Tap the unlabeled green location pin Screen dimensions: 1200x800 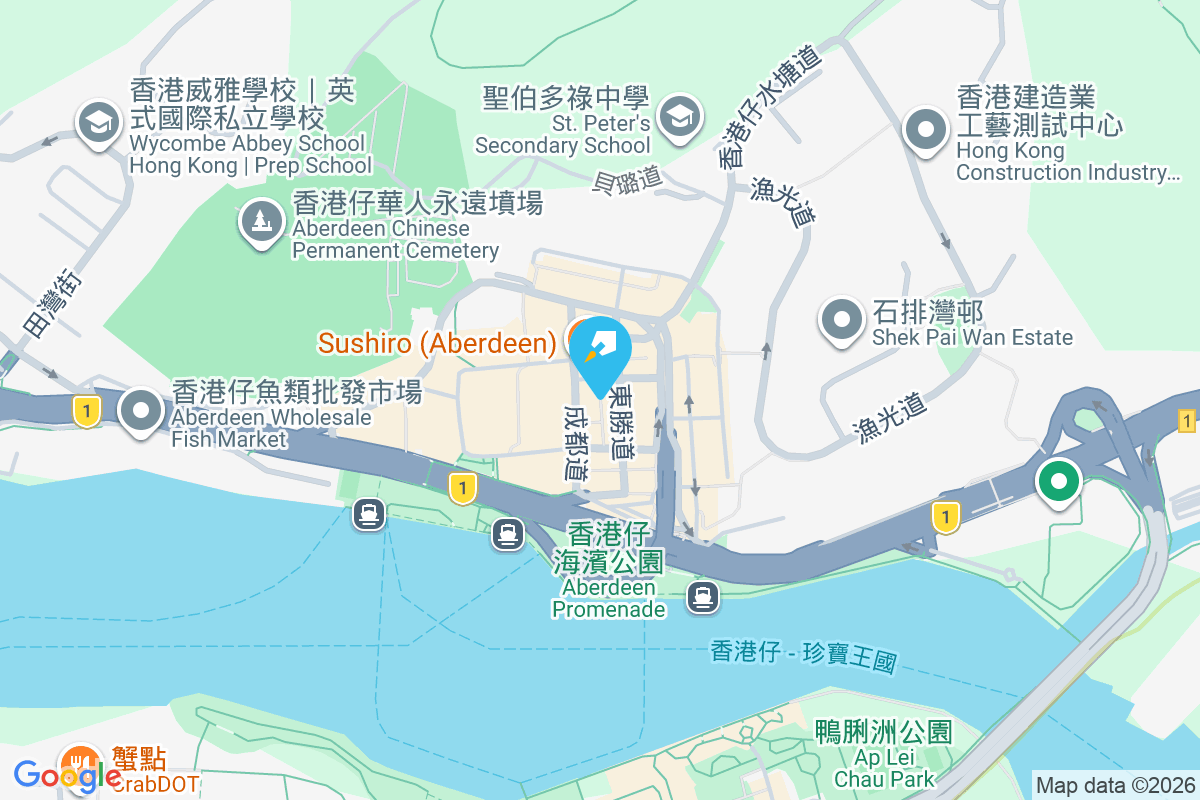[1057, 481]
